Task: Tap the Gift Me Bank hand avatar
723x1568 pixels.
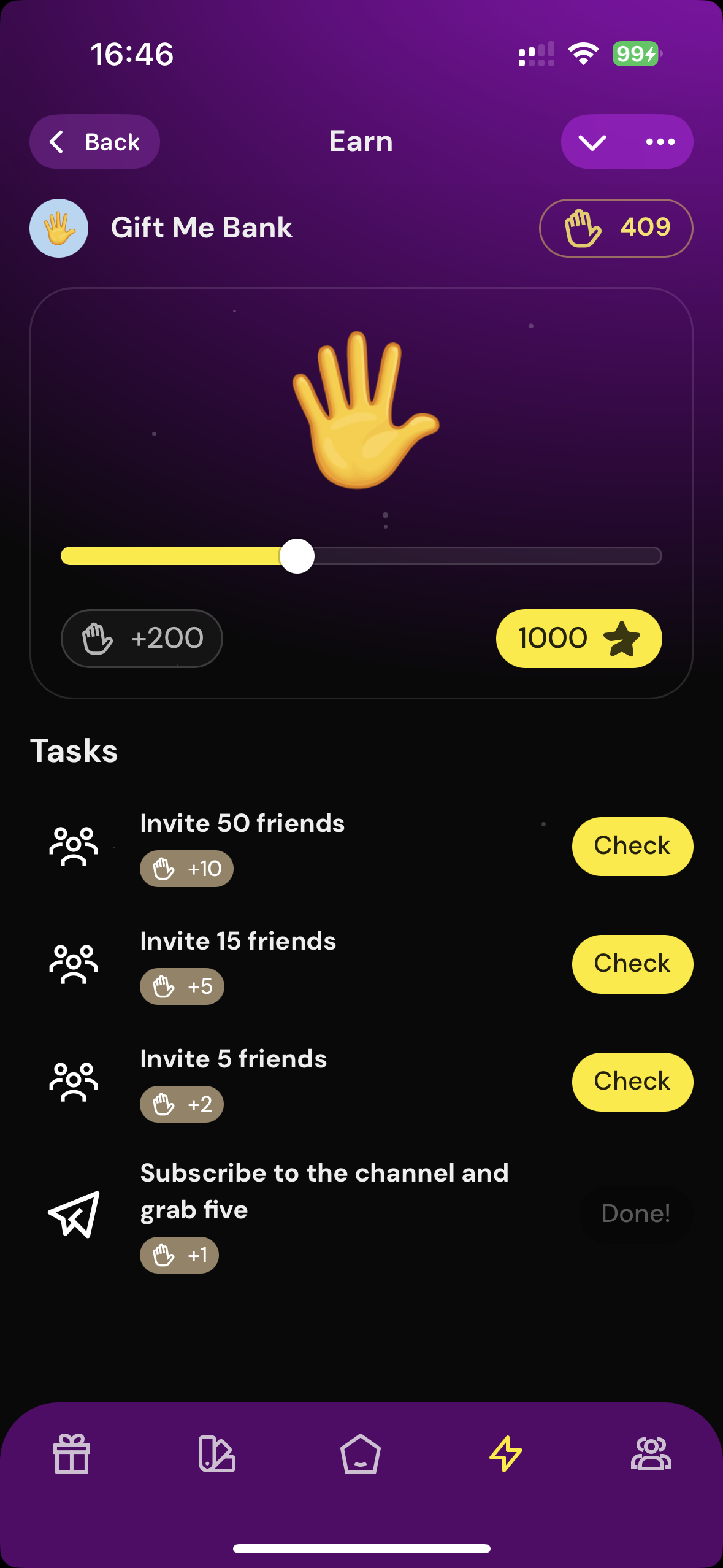Action: (58, 228)
